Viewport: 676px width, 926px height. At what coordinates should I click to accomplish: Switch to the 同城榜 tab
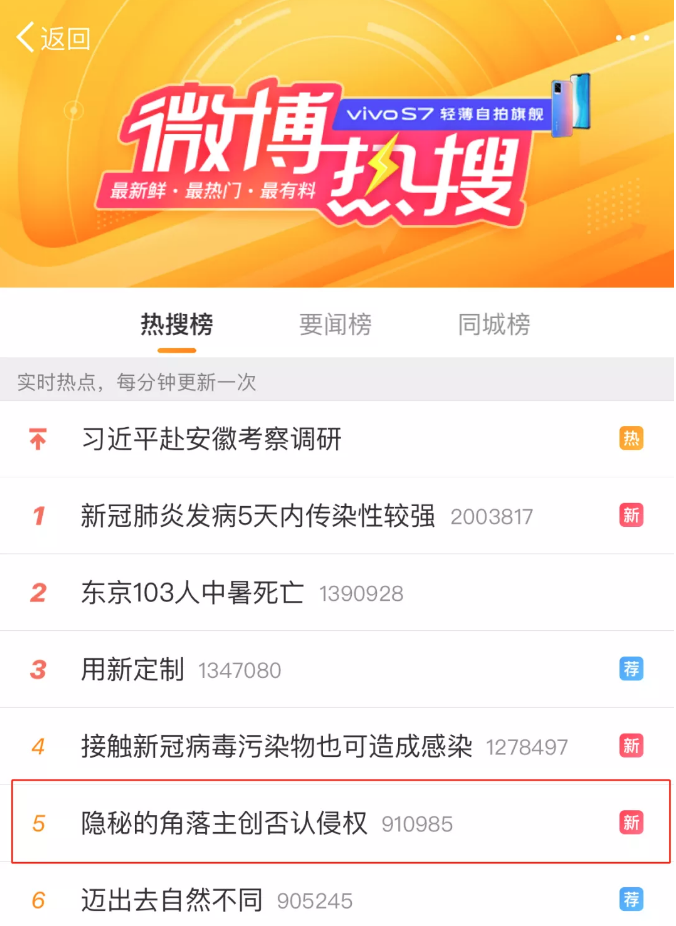point(494,325)
